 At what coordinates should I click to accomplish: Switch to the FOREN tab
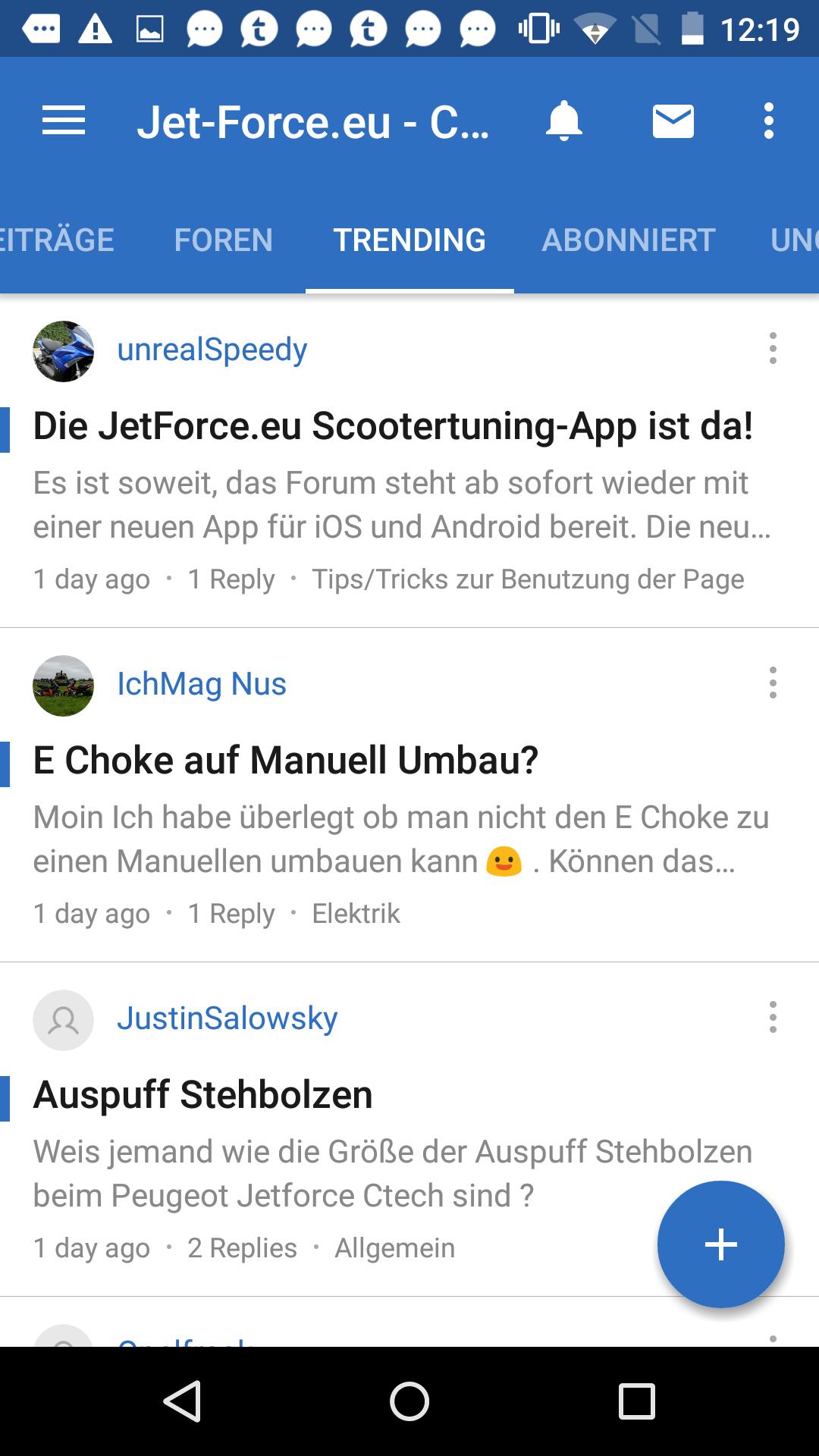click(223, 239)
